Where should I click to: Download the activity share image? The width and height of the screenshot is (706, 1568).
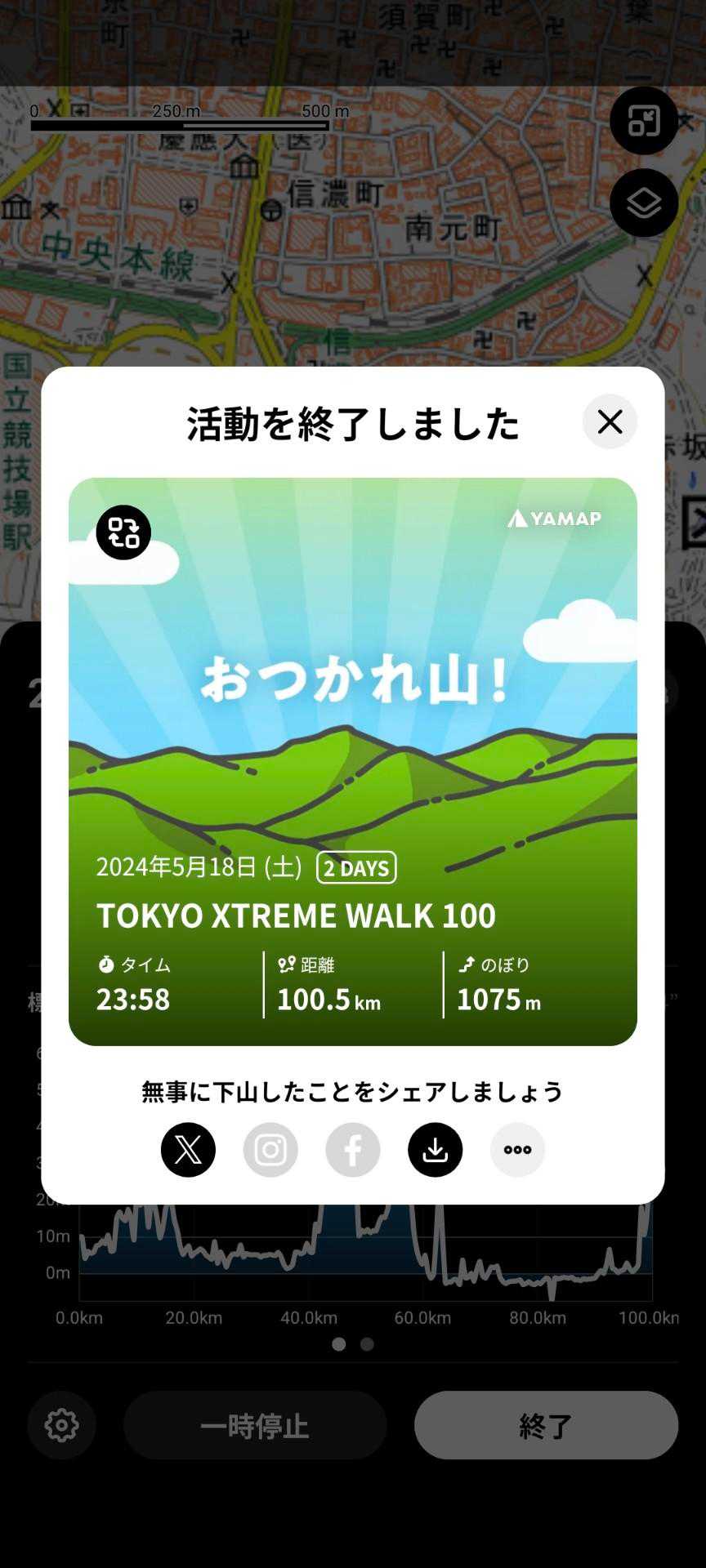[436, 1150]
